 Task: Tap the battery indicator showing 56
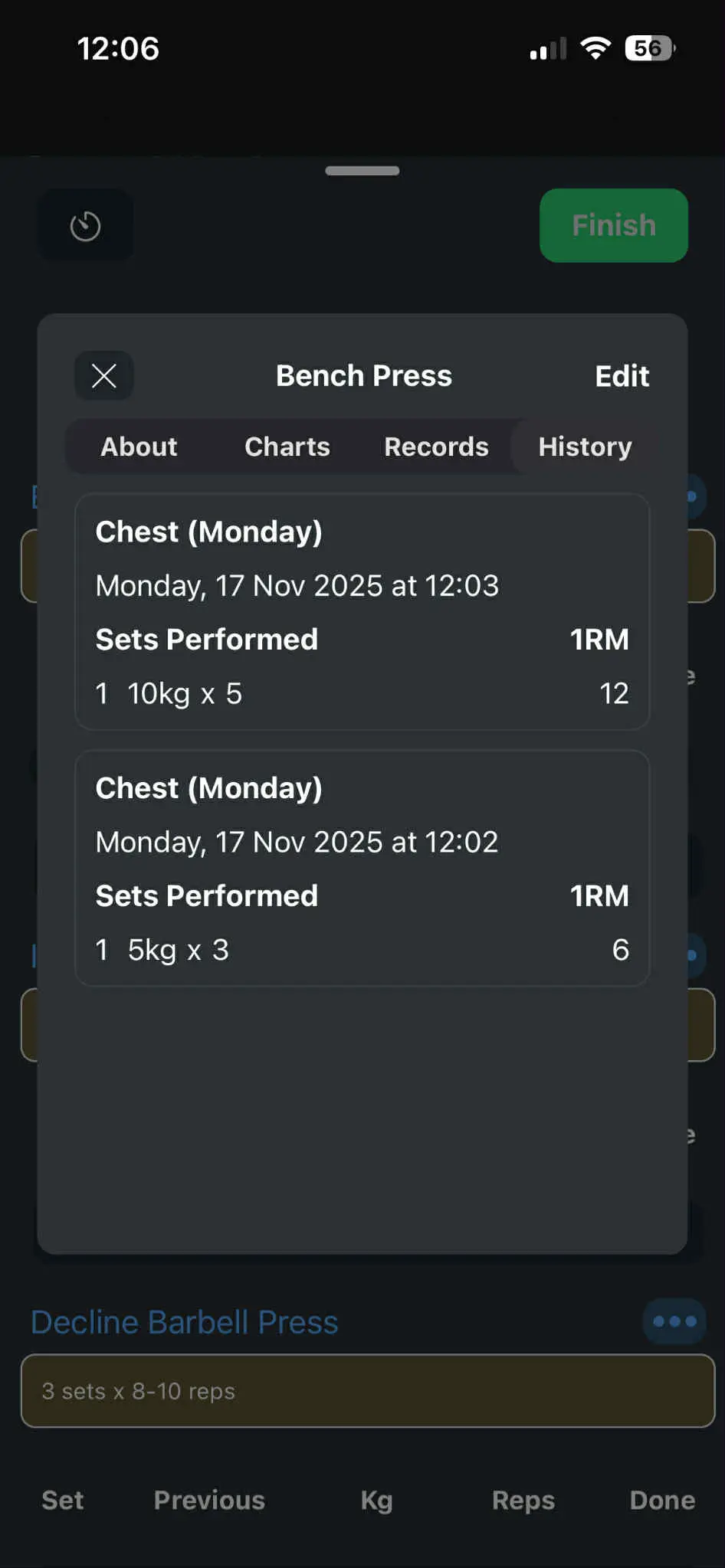(x=648, y=48)
